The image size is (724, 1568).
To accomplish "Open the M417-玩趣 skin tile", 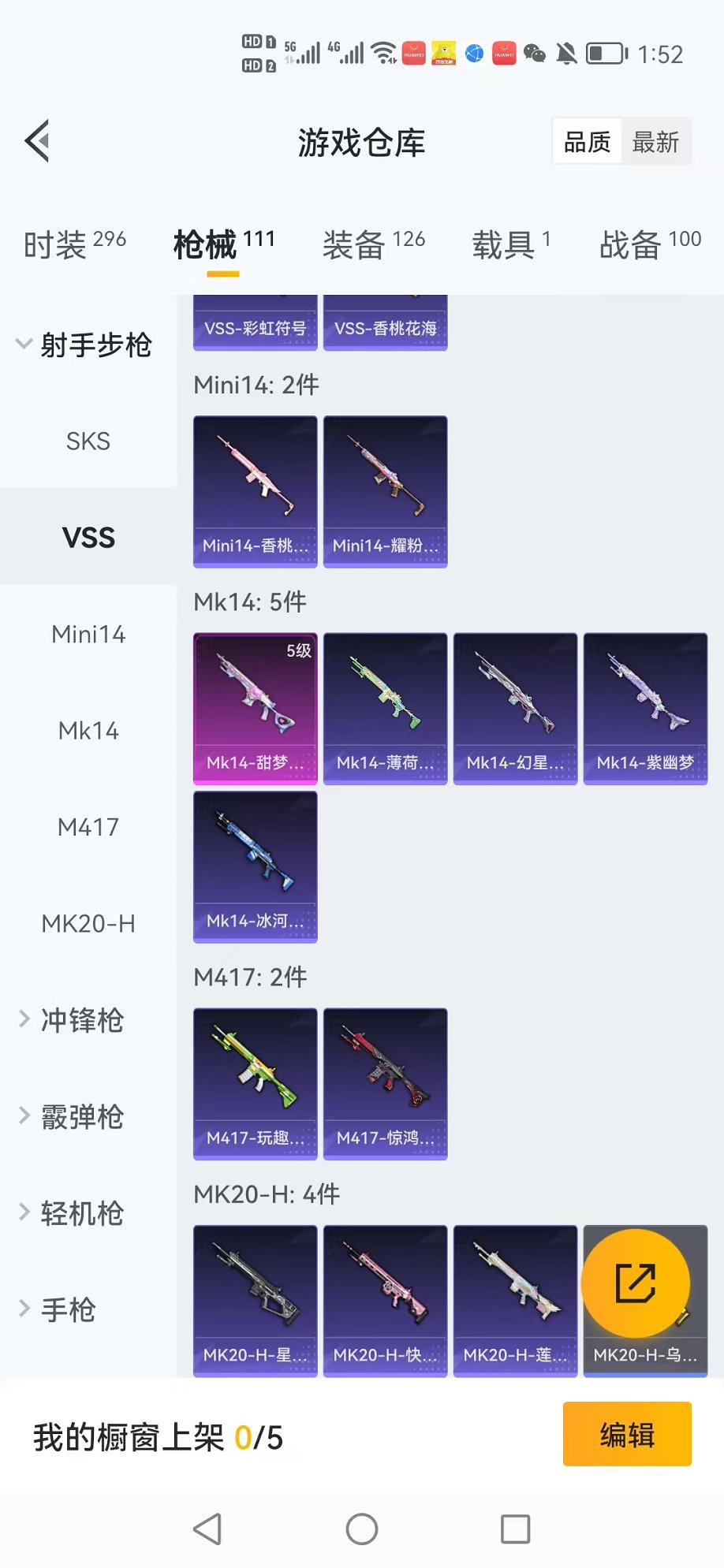I will [x=255, y=1083].
